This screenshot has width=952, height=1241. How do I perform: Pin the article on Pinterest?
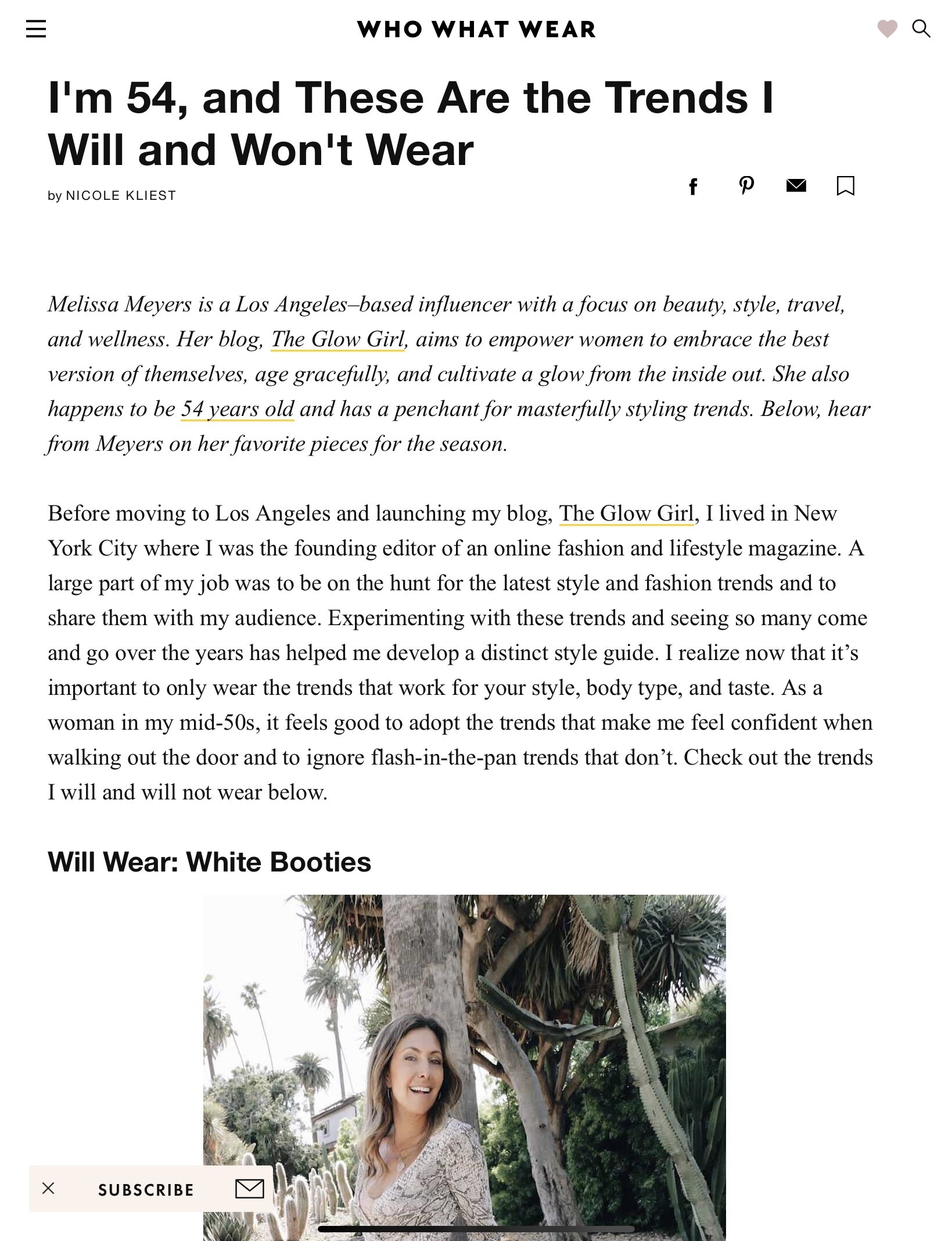point(746,186)
